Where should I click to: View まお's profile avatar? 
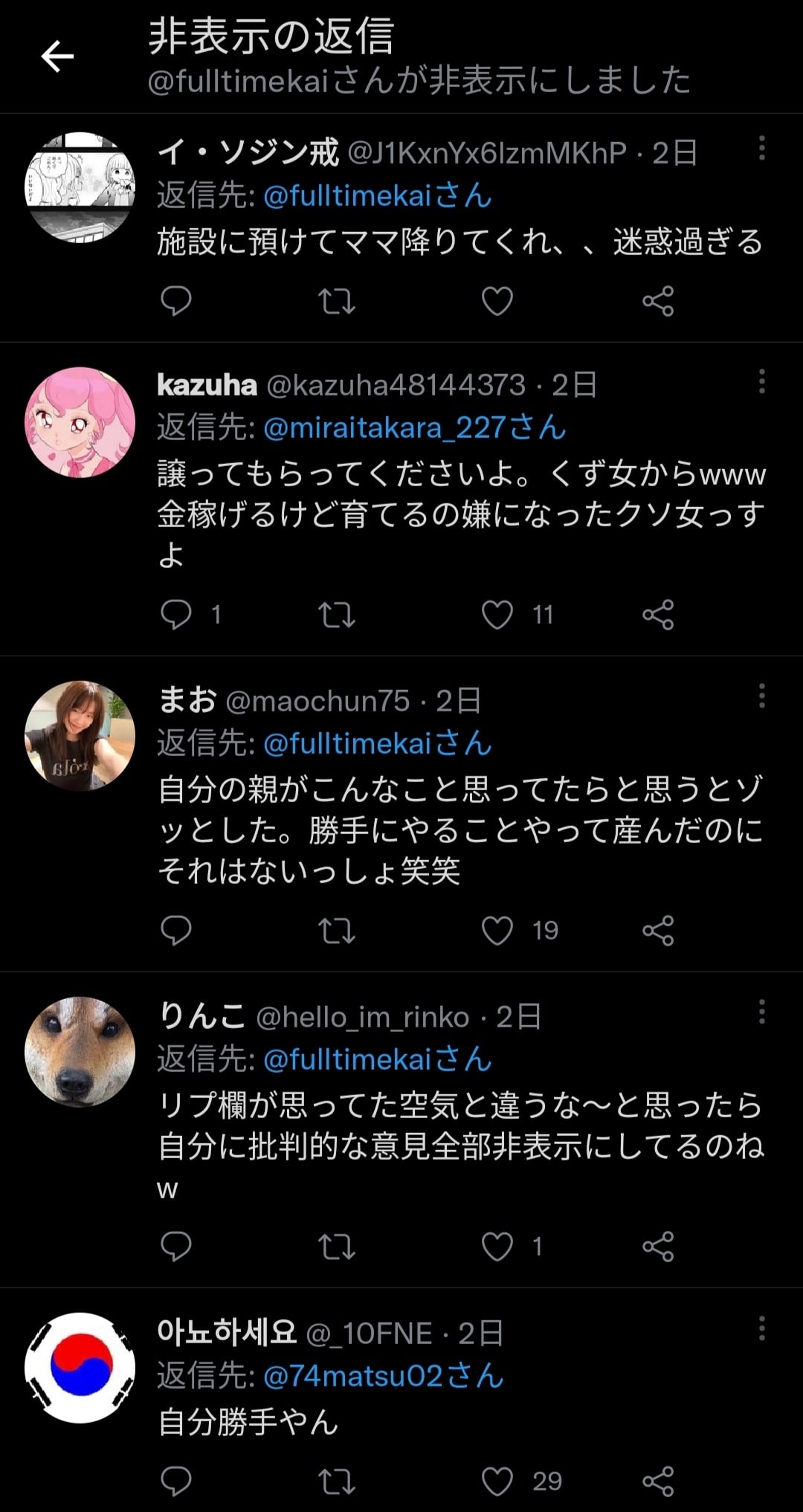click(80, 736)
